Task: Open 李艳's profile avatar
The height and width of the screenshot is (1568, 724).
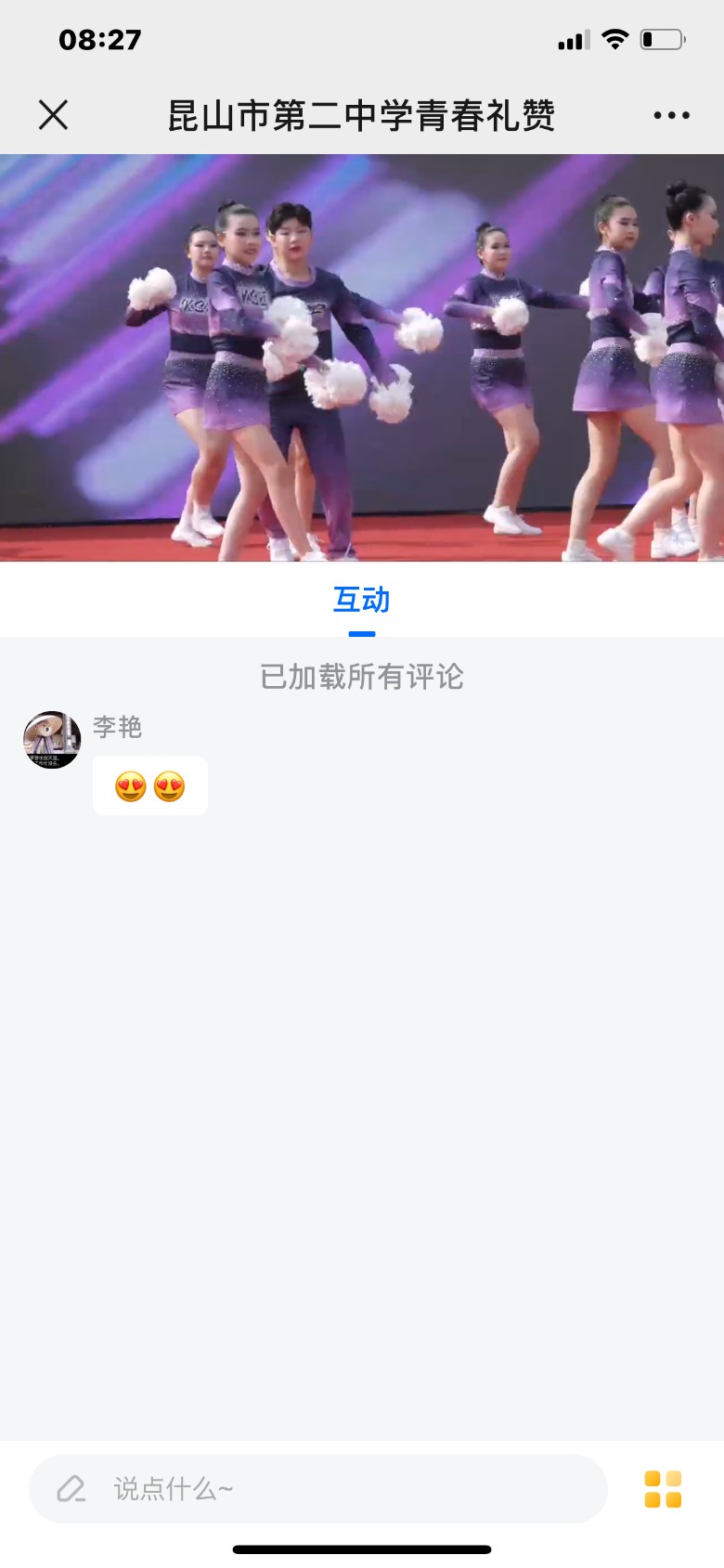Action: pyautogui.click(x=52, y=740)
